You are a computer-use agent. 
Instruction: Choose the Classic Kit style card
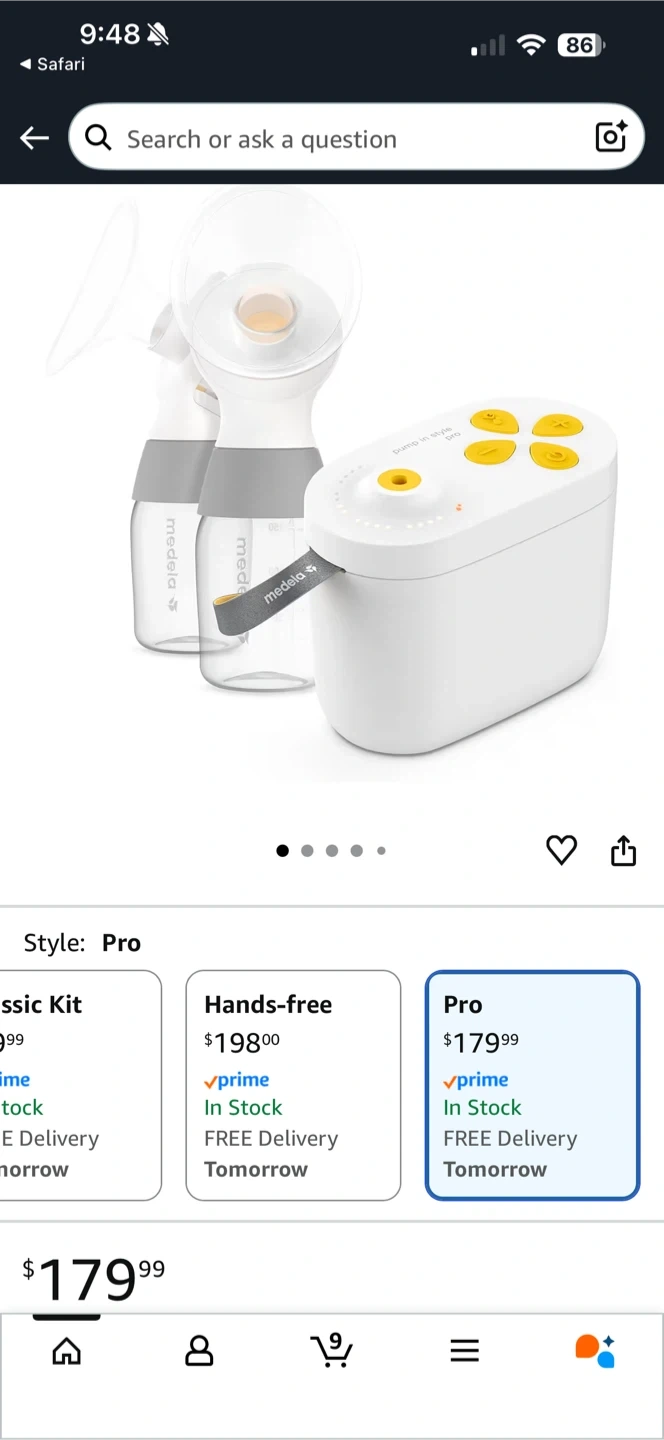pyautogui.click(x=80, y=1085)
